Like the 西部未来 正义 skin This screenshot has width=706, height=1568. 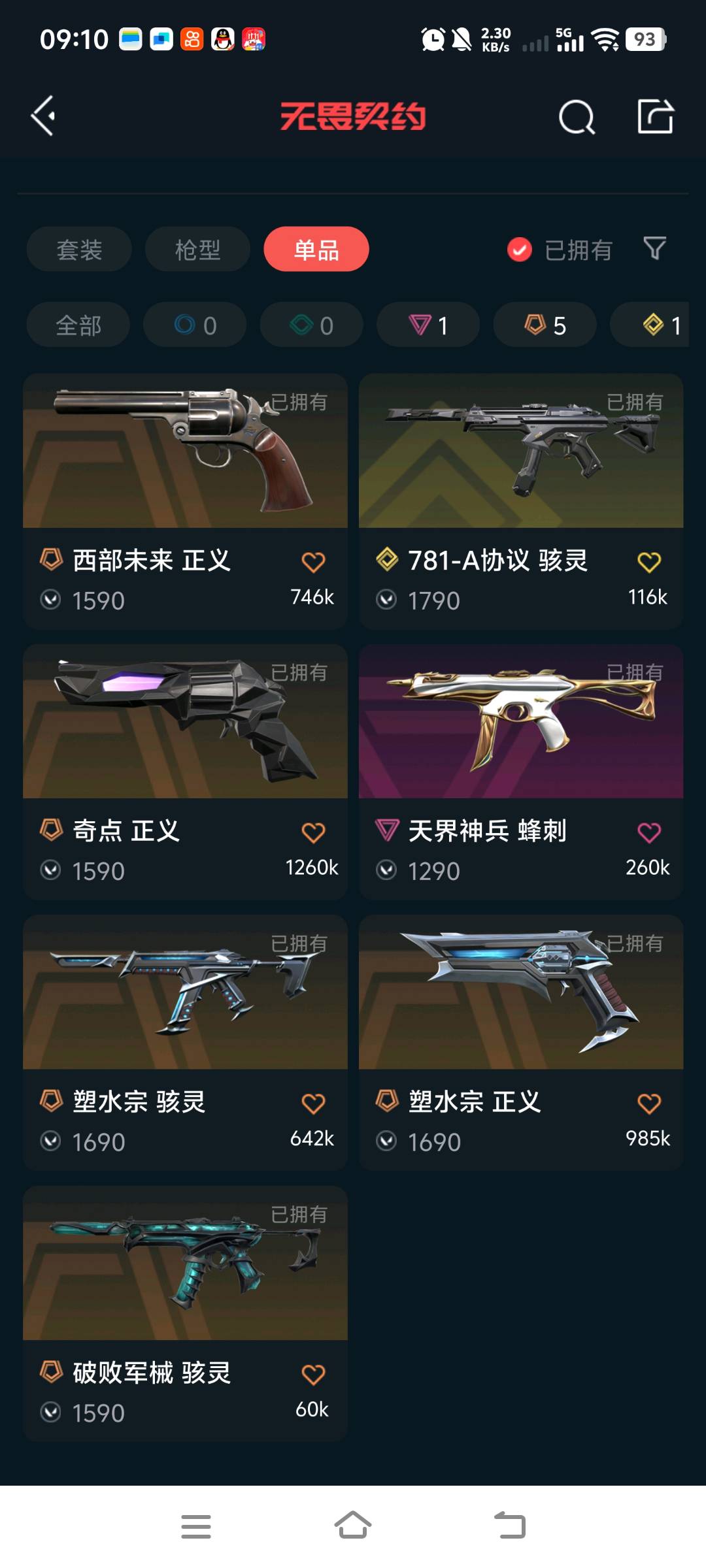click(x=313, y=562)
